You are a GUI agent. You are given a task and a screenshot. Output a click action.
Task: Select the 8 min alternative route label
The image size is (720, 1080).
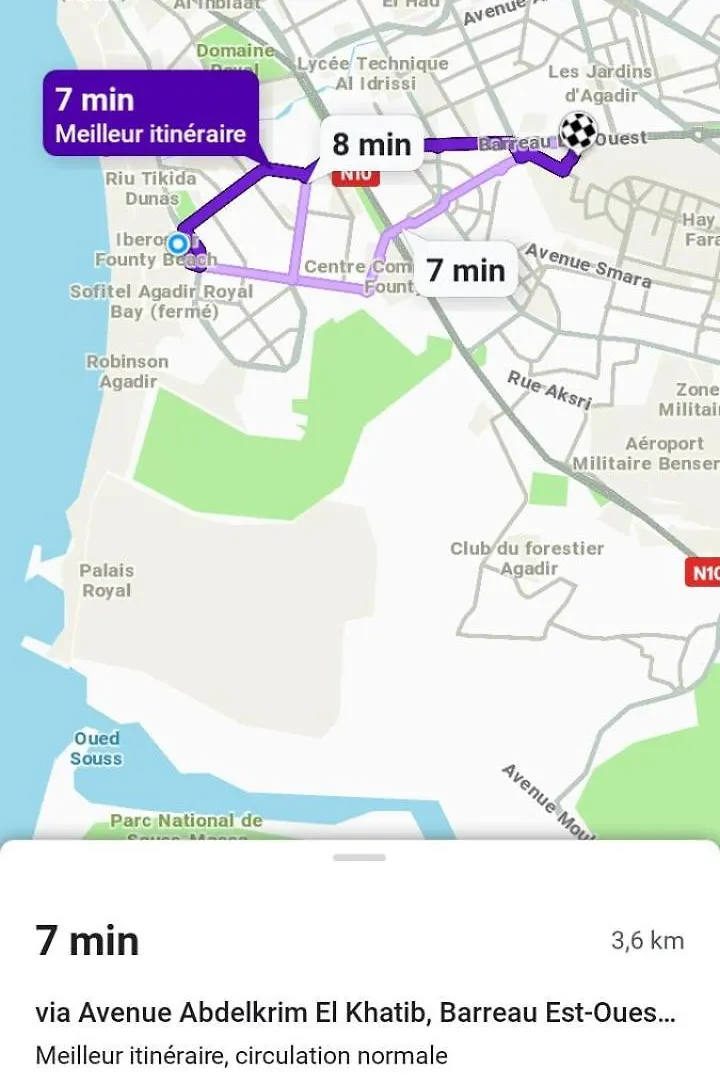pyautogui.click(x=371, y=145)
